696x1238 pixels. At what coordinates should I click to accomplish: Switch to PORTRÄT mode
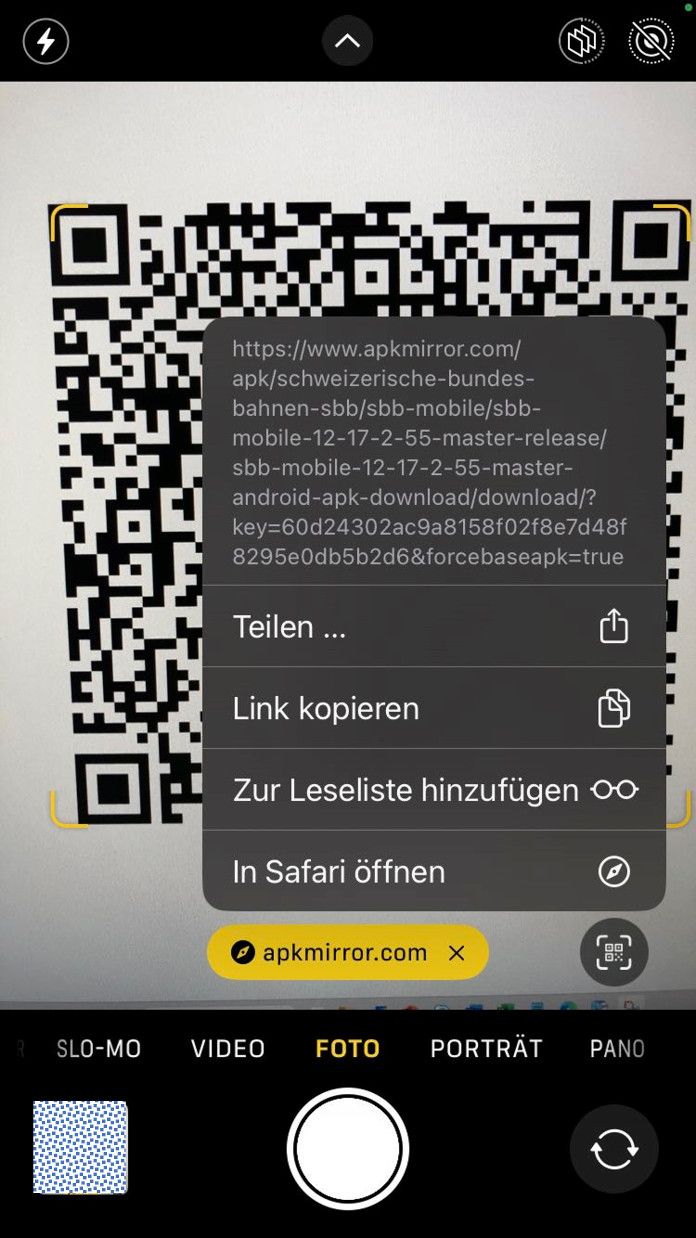[x=486, y=1048]
